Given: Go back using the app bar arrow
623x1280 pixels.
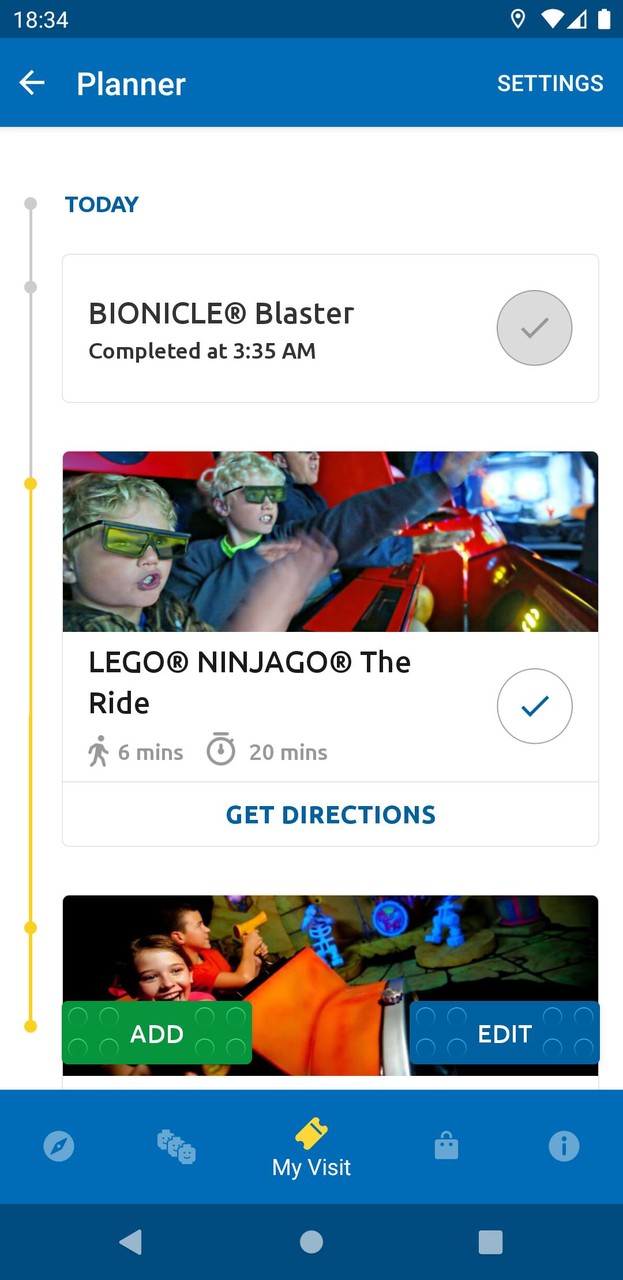Looking at the screenshot, I should tap(32, 83).
